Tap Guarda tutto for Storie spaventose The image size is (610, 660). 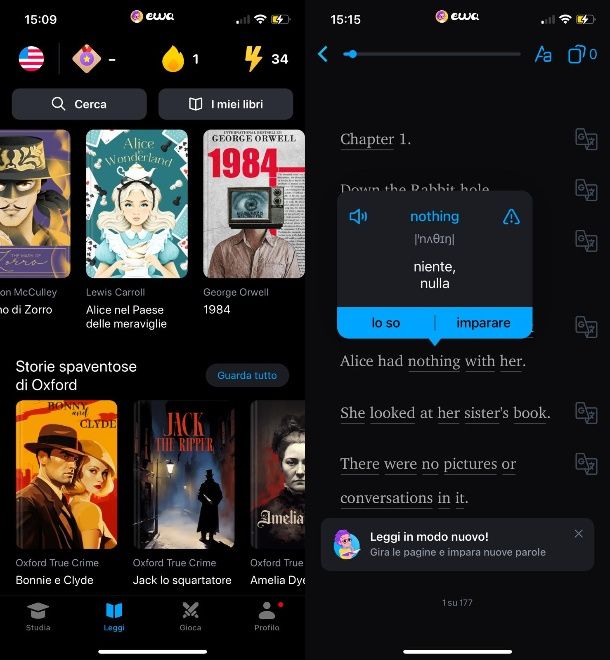point(247,375)
